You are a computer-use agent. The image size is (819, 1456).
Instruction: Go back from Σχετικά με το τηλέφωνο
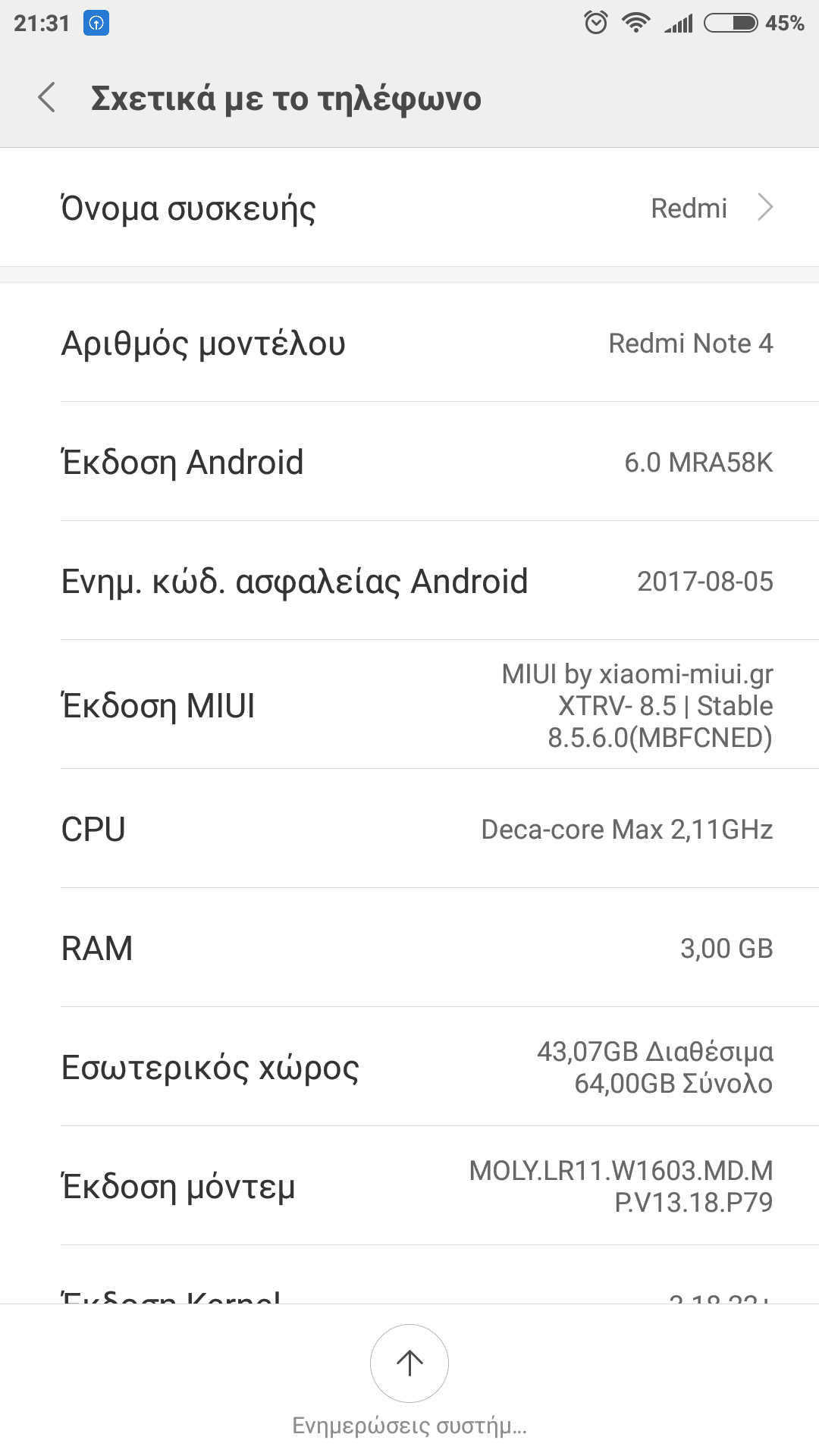pyautogui.click(x=47, y=98)
